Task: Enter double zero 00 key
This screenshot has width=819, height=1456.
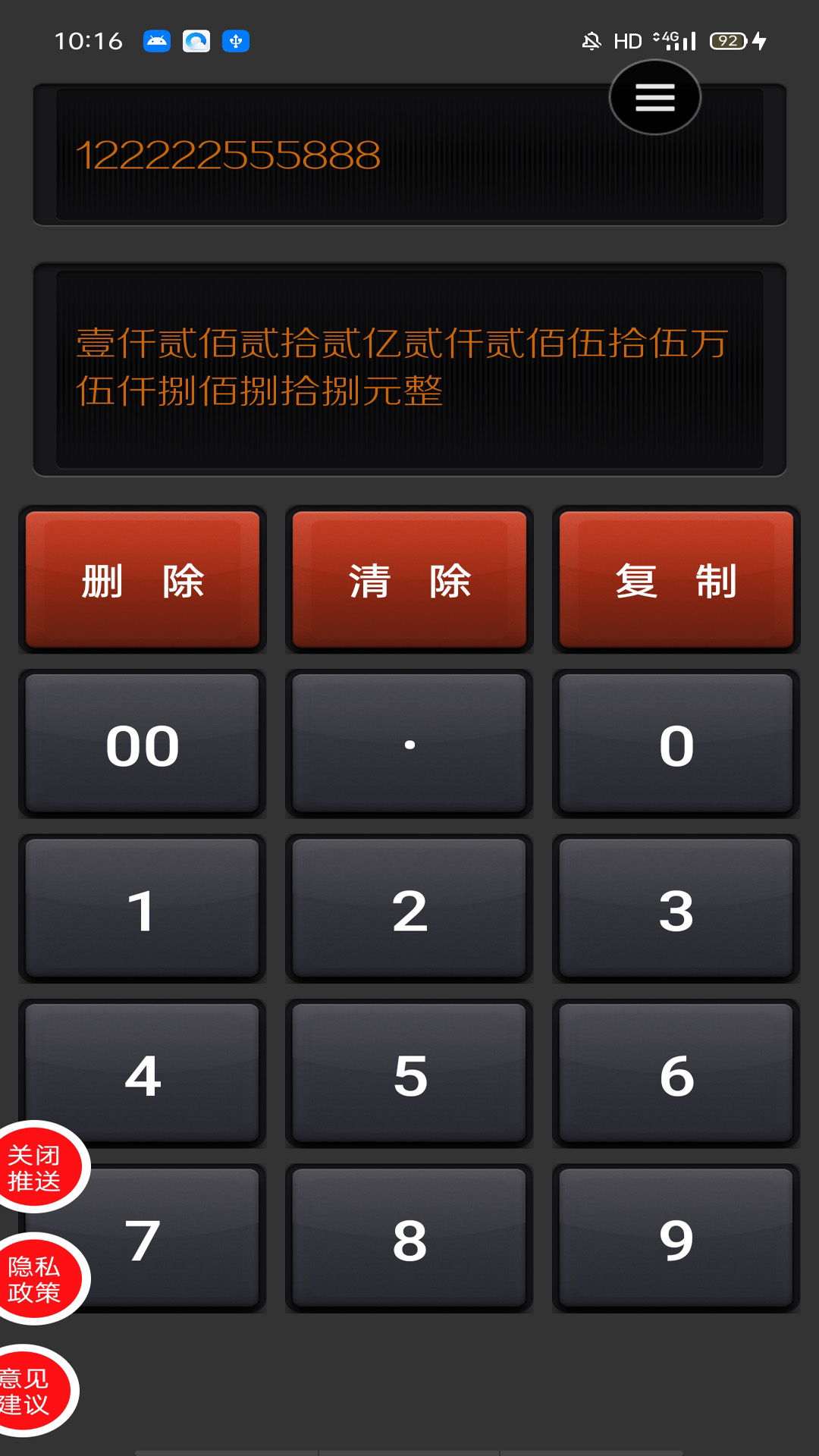Action: (x=143, y=745)
